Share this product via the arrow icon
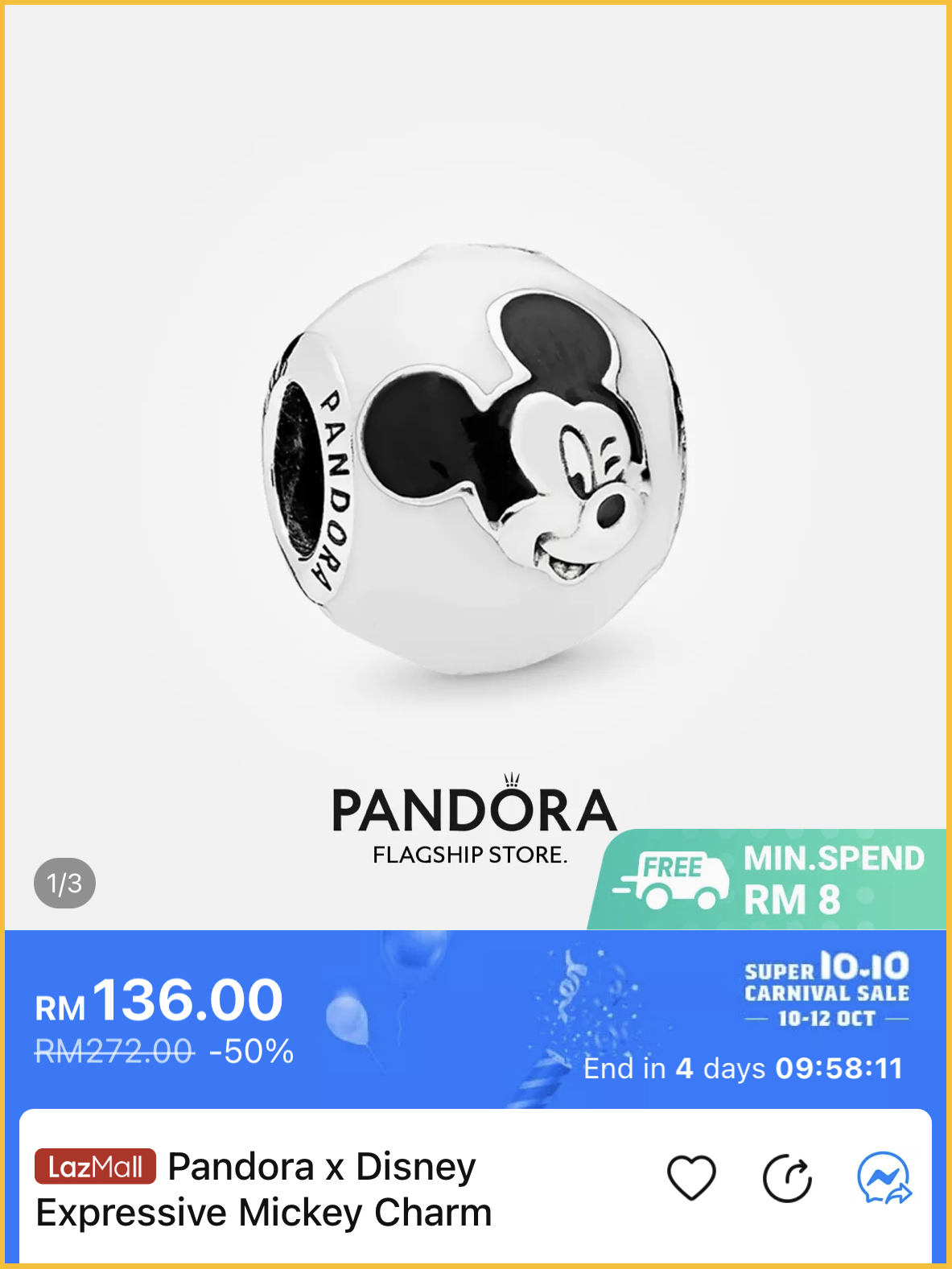Screen dimensions: 952x1269 click(787, 1178)
